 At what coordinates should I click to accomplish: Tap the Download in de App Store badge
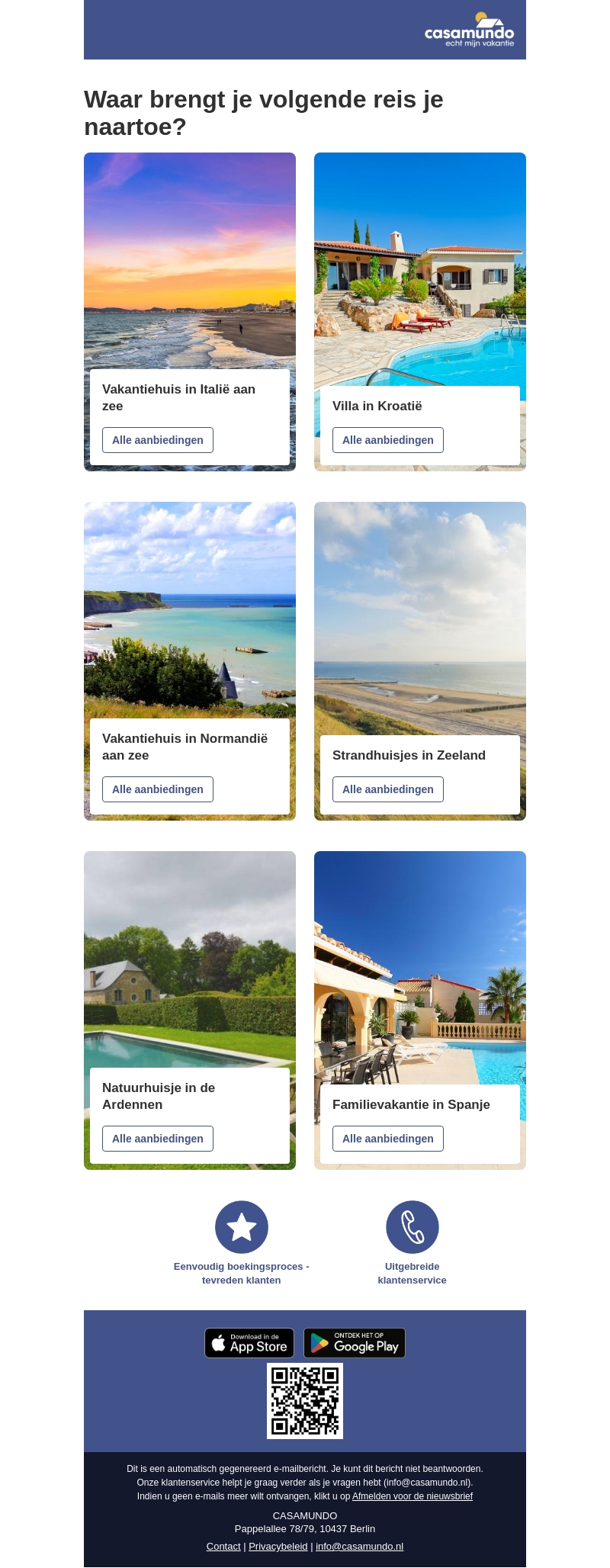tap(249, 1343)
